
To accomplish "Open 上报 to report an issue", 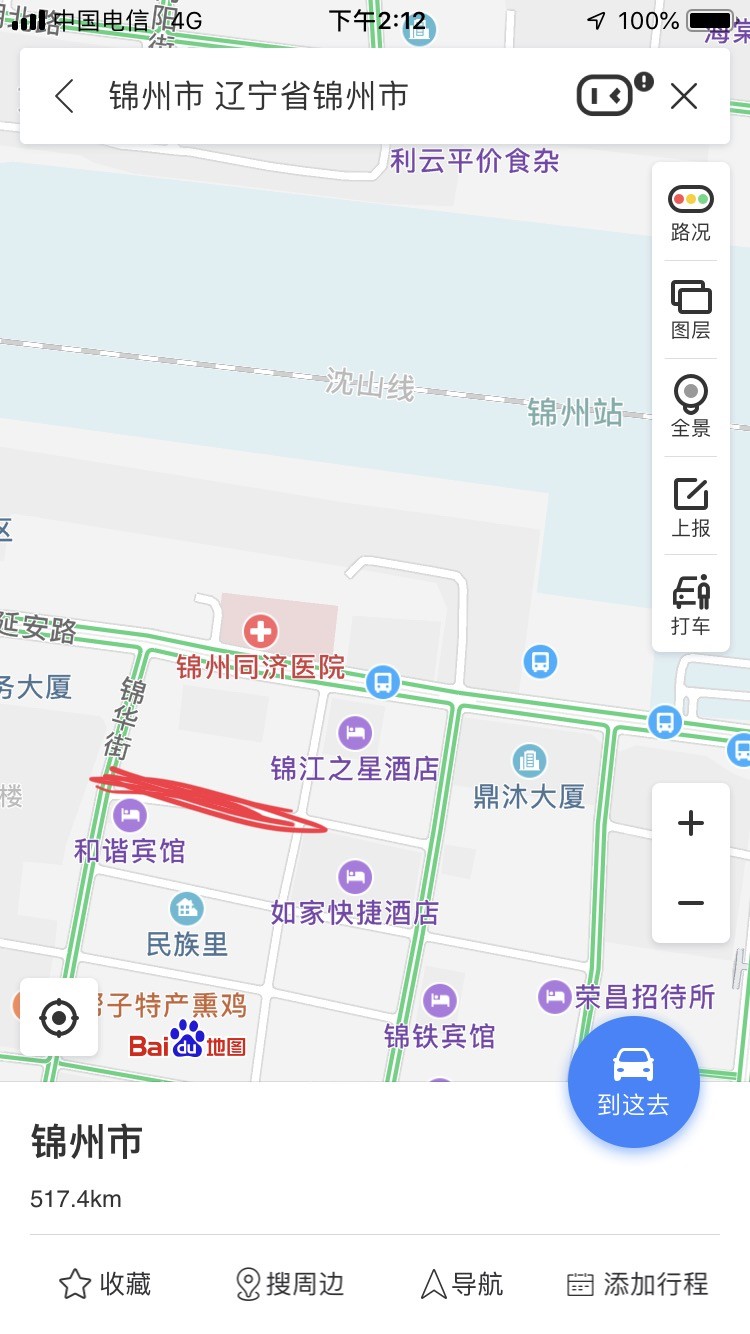I will pyautogui.click(x=690, y=506).
